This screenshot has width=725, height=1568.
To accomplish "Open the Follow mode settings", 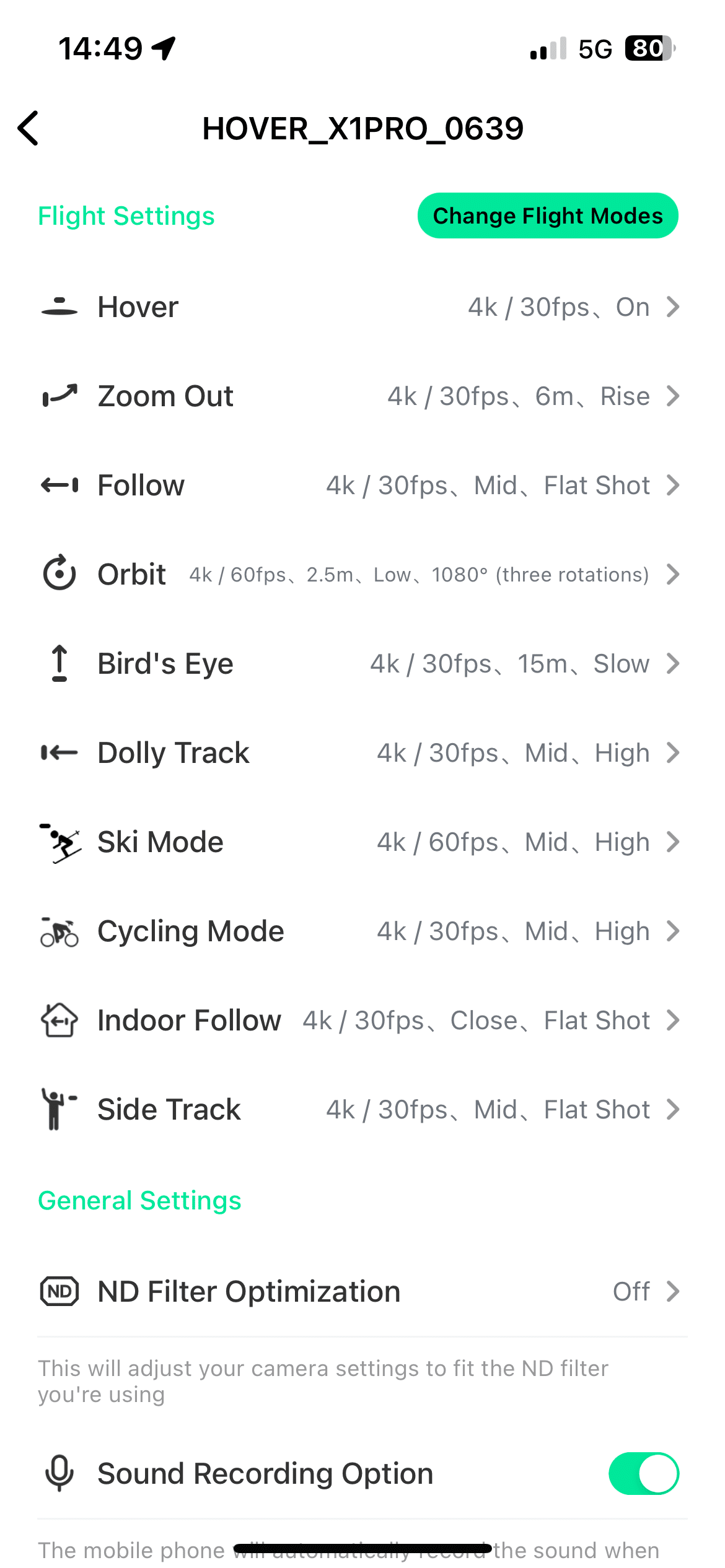I will [x=362, y=486].
